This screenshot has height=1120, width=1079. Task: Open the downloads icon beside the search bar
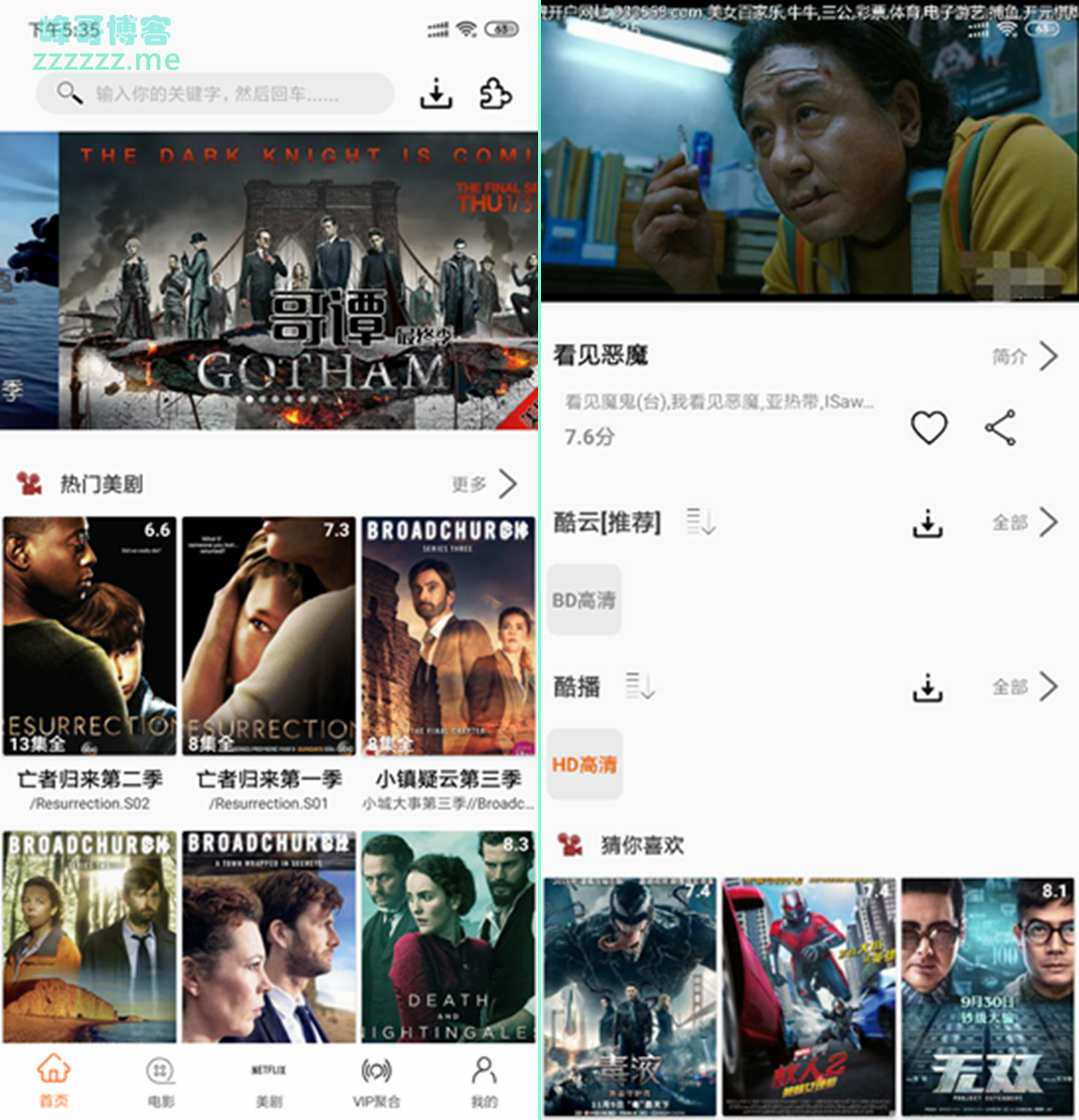[435, 95]
